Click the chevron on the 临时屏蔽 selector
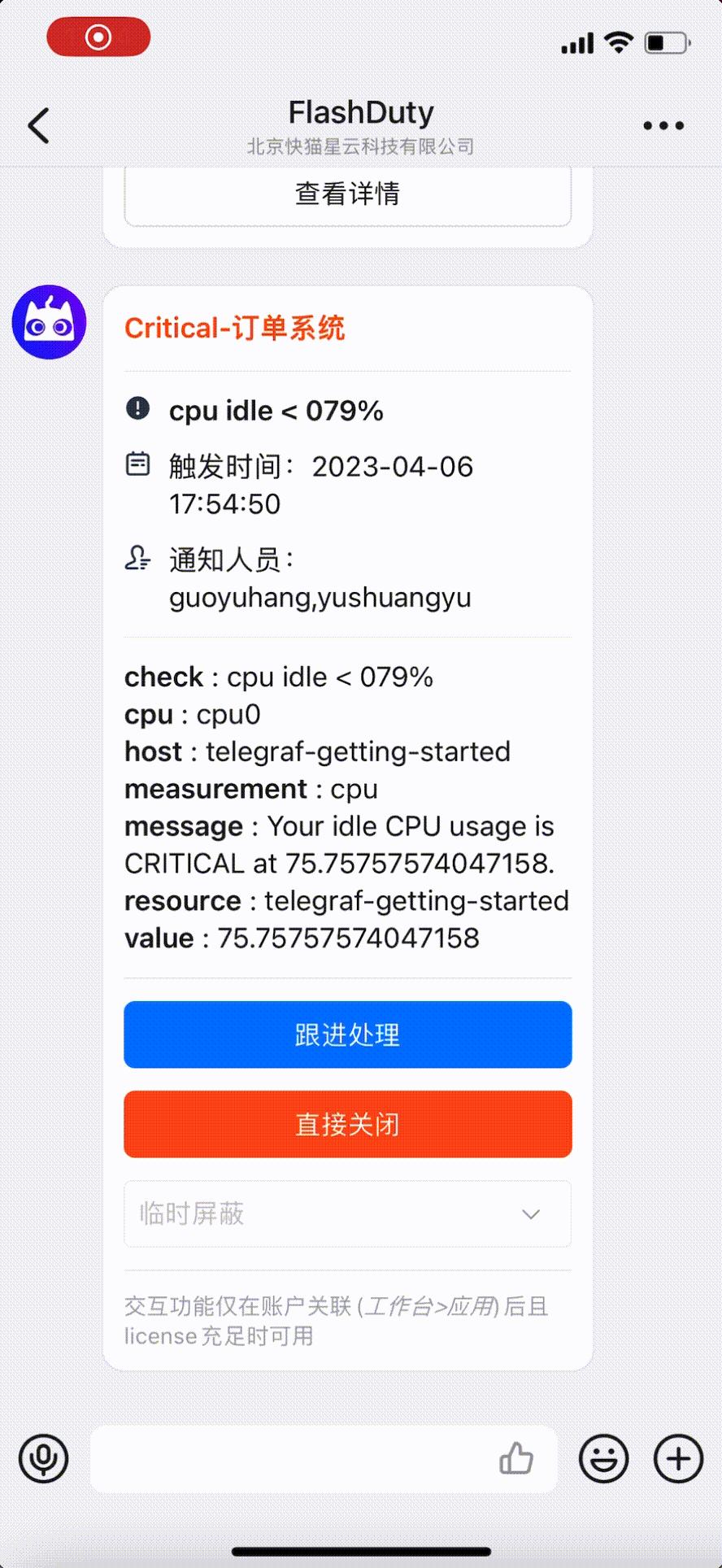The width and height of the screenshot is (722, 1568). tap(531, 1213)
